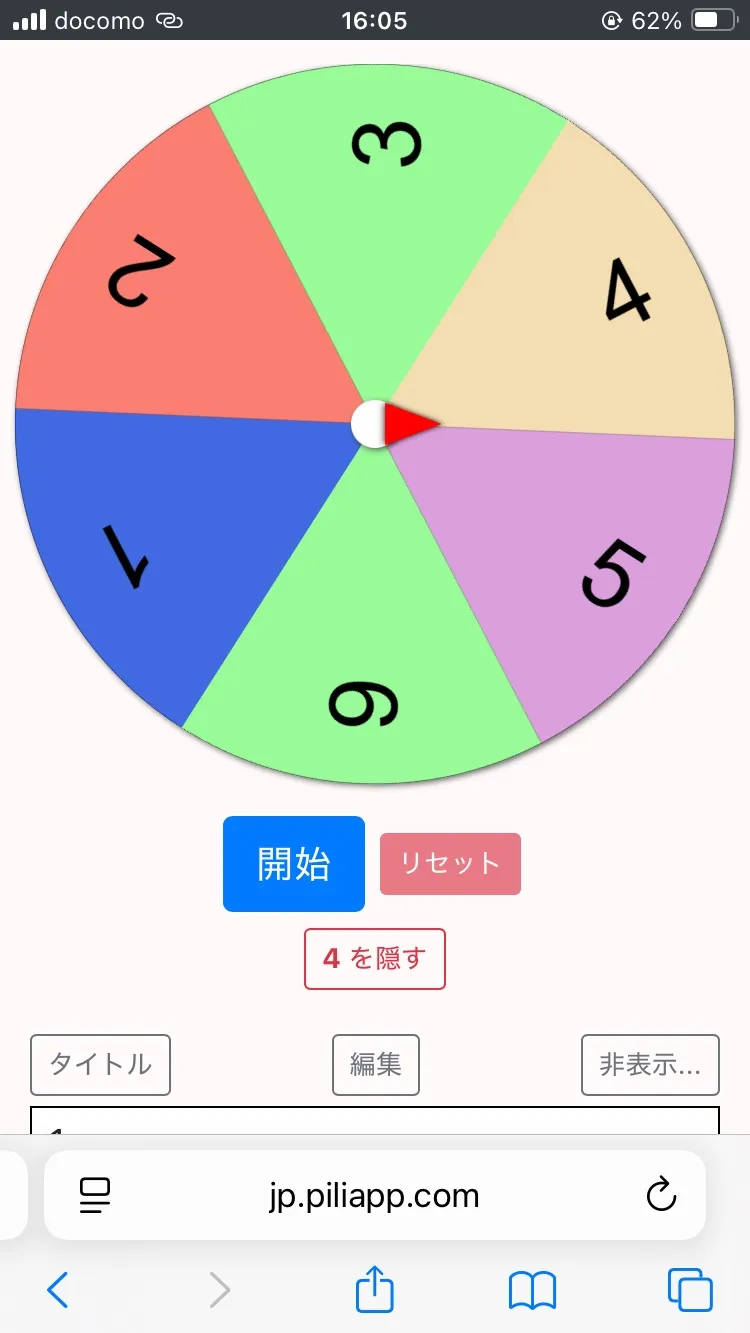Hide result with 4 を隠す button
Image resolution: width=750 pixels, height=1333 pixels.
point(375,959)
